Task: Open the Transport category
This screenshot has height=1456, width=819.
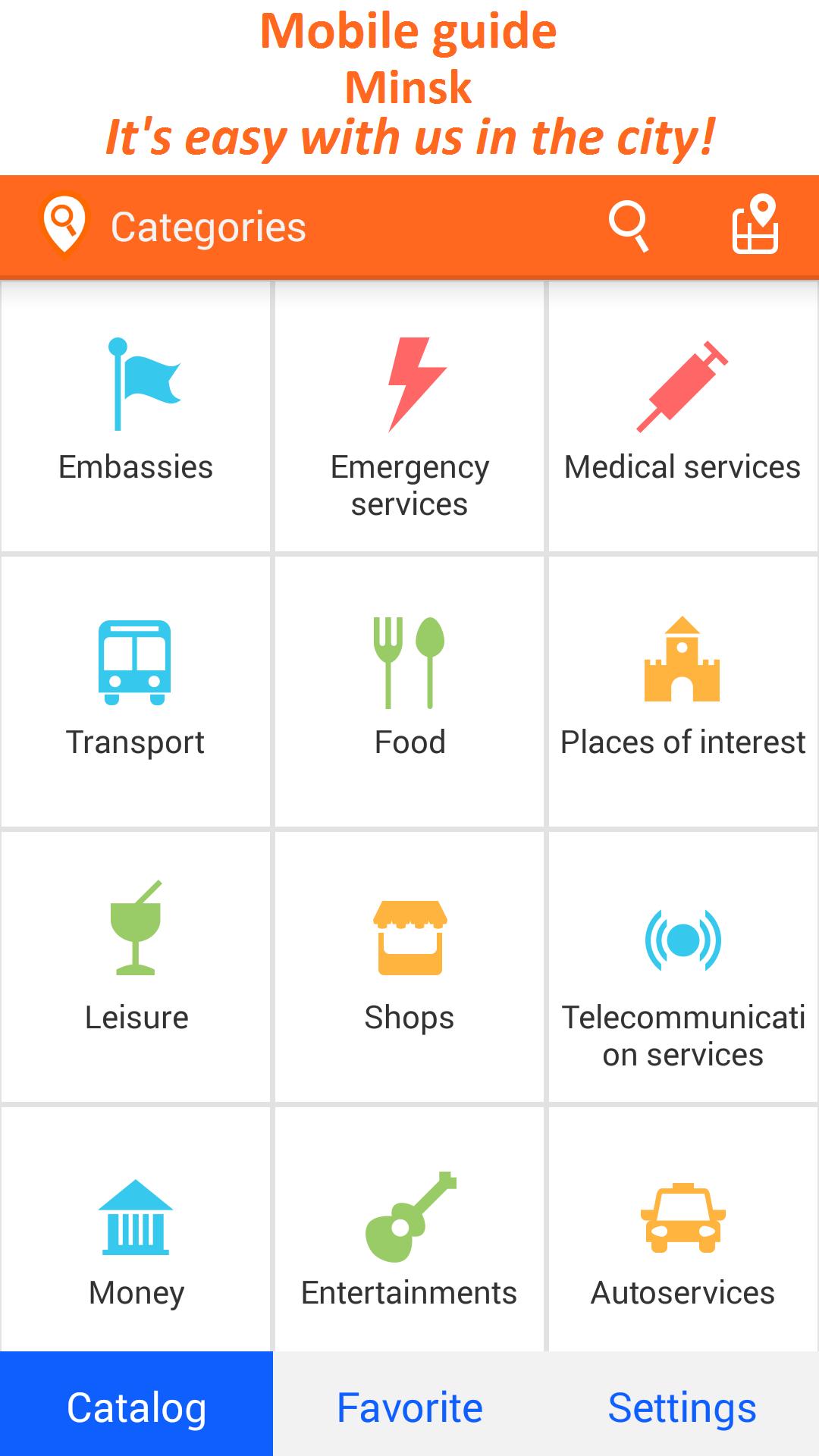Action: tap(136, 692)
